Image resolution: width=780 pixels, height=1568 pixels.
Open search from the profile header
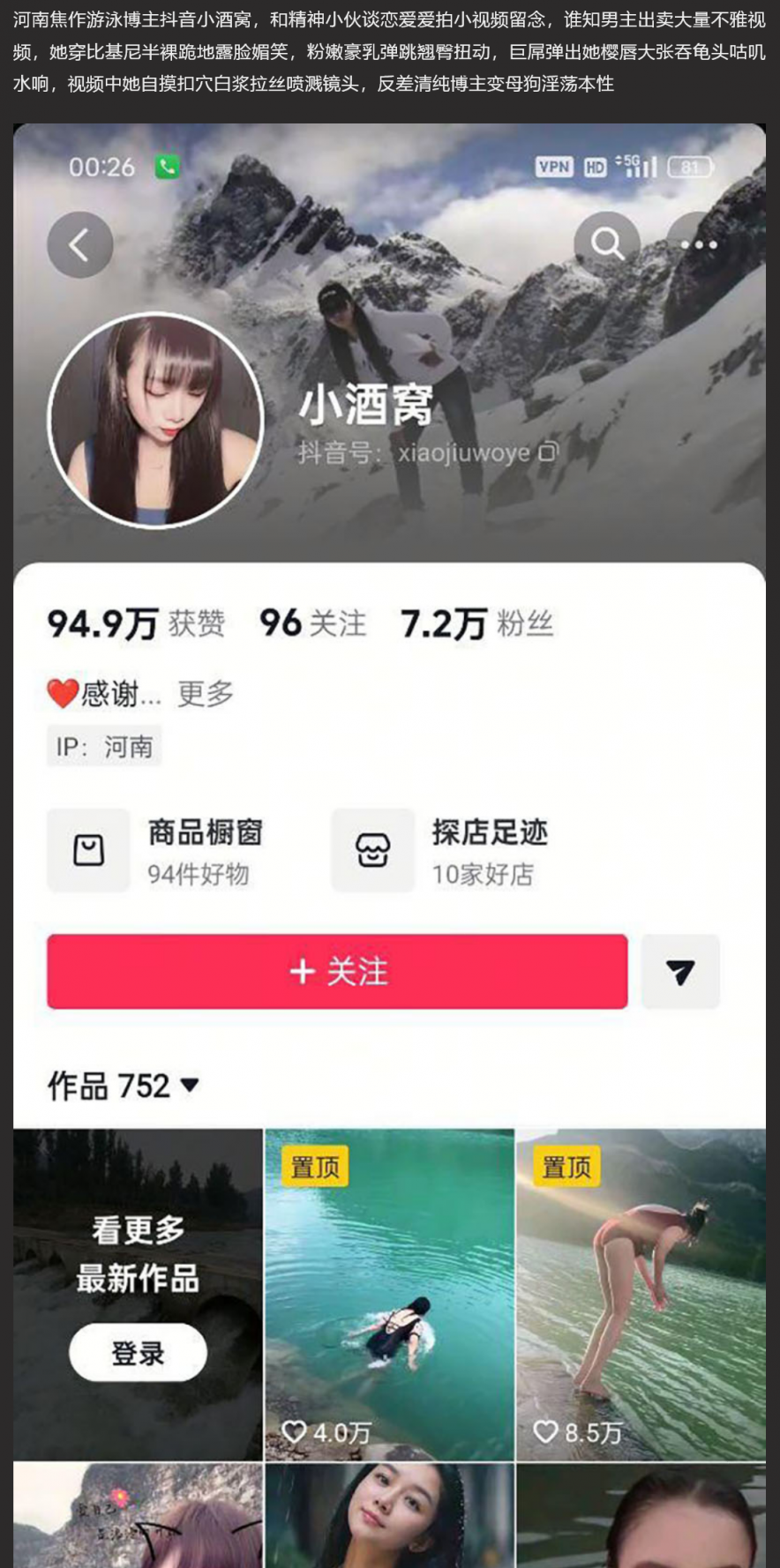[x=608, y=244]
